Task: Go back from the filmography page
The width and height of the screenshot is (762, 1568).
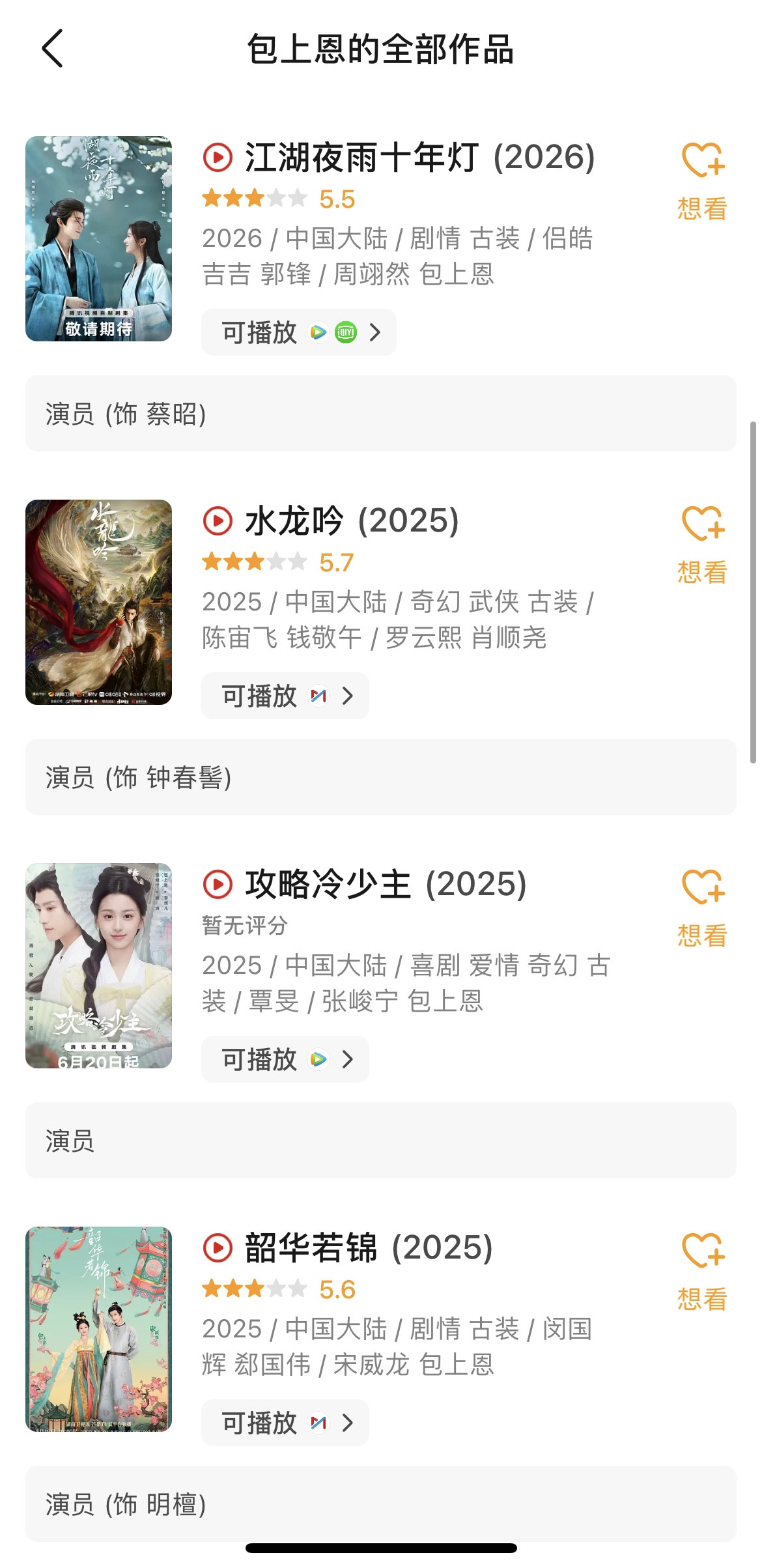Action: (52, 48)
